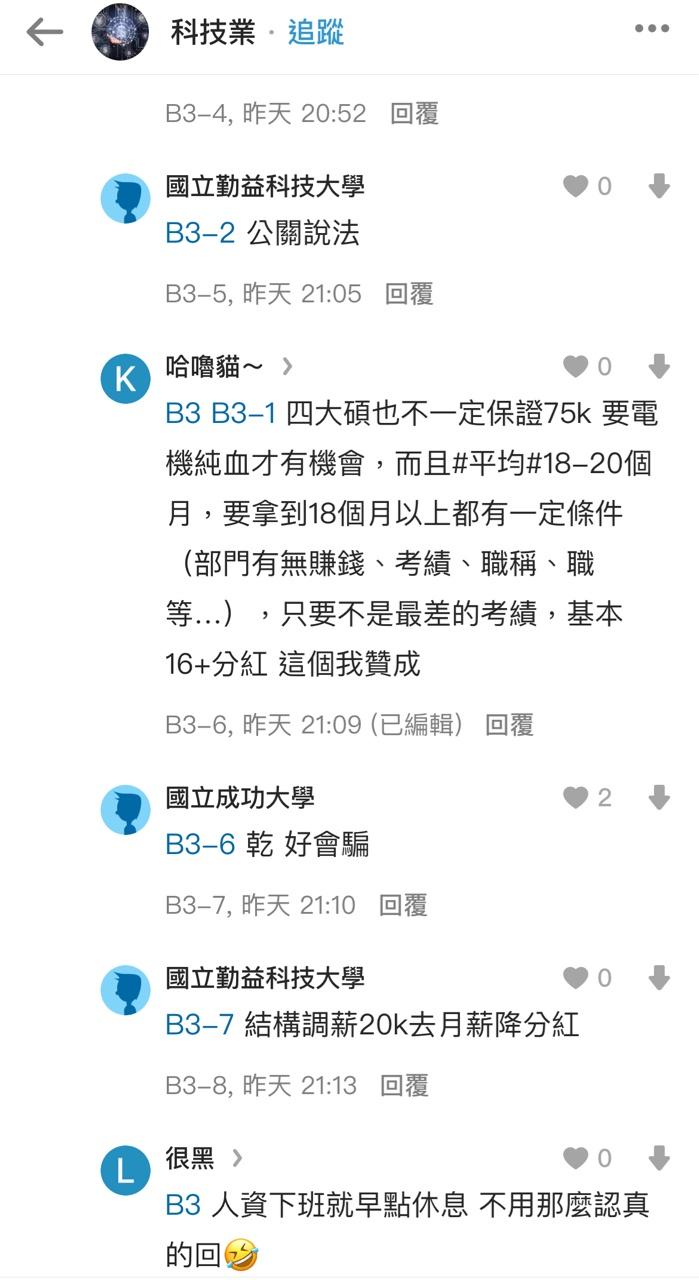Screen dimensions: 699x1280
Task: Reply to comment B3-6
Action: click(509, 725)
